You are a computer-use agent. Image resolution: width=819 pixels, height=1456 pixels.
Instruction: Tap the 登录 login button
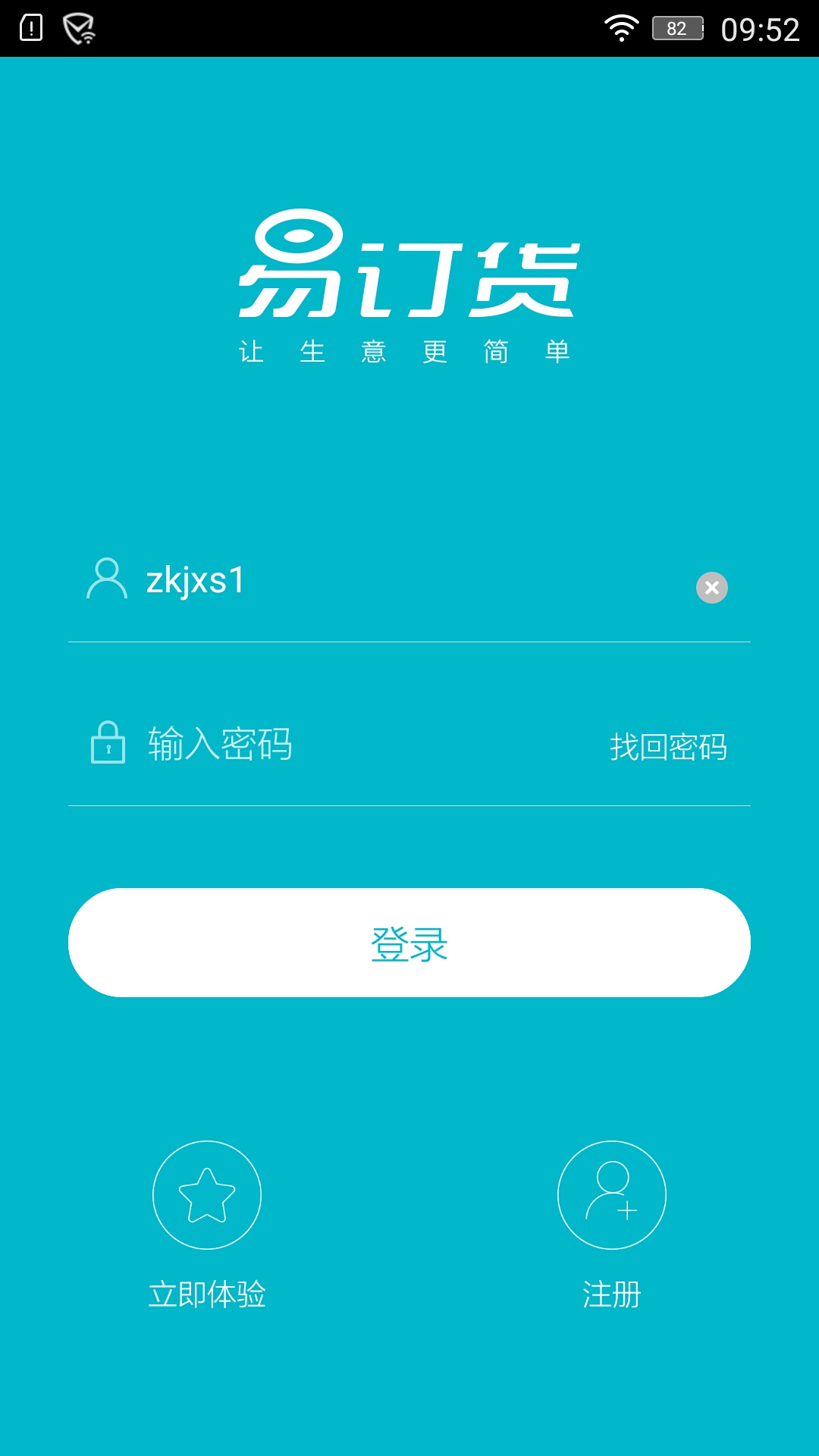tap(409, 943)
